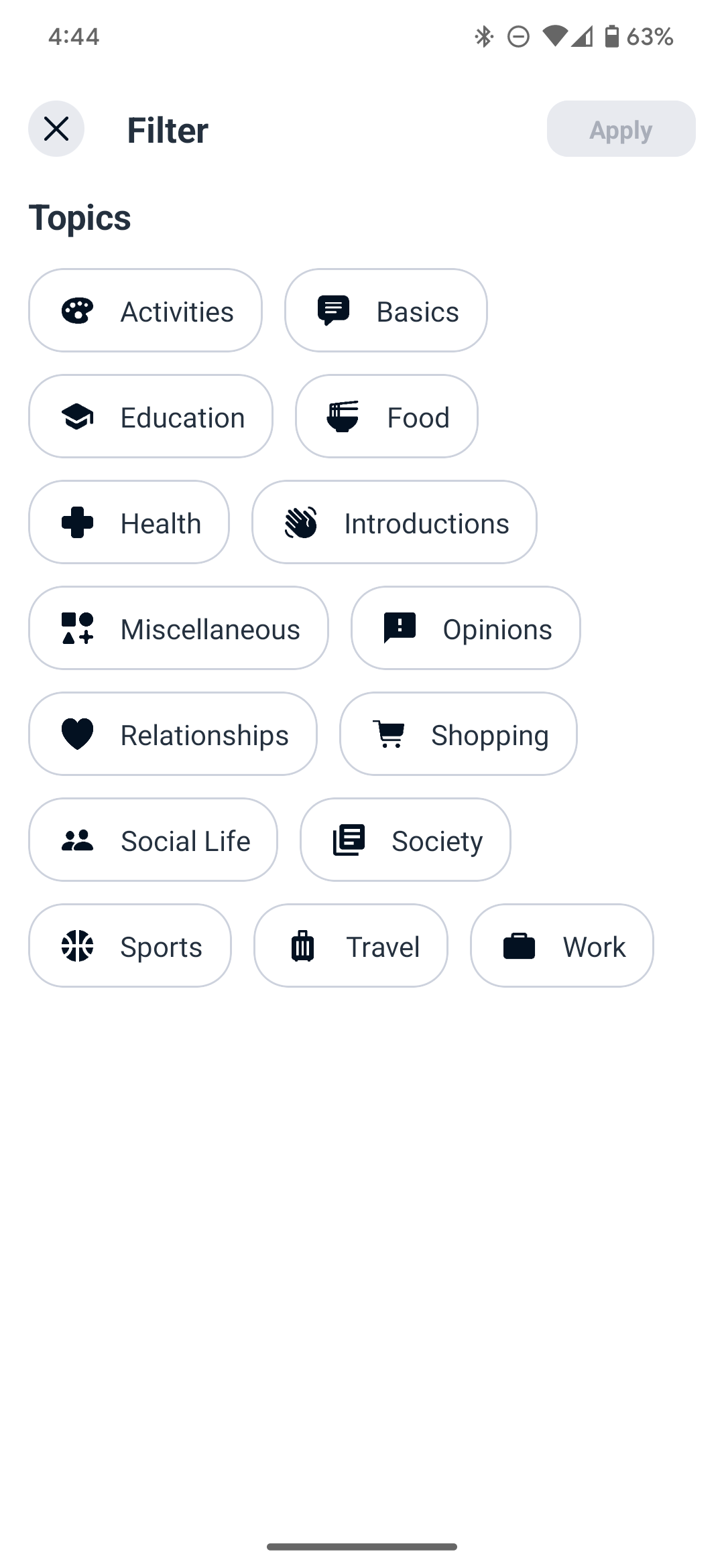The height and width of the screenshot is (1568, 724).
Task: Select the Social Life topic
Action: [x=154, y=840]
